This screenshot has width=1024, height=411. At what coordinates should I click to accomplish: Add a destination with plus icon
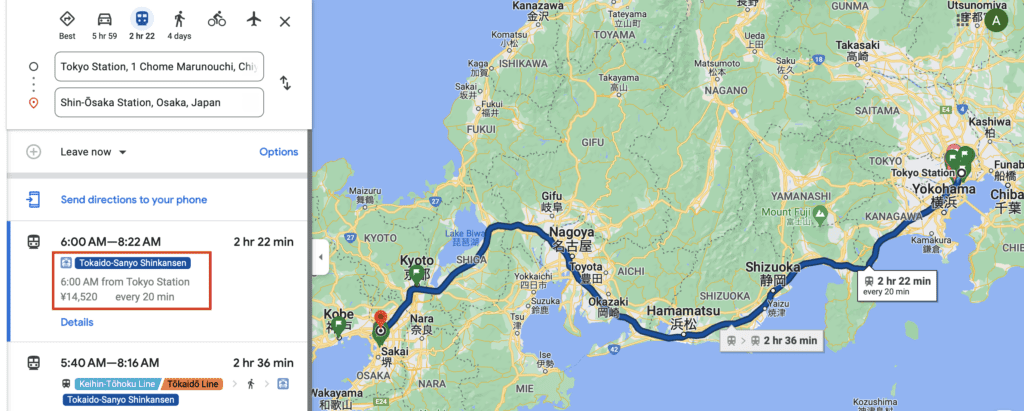click(33, 152)
